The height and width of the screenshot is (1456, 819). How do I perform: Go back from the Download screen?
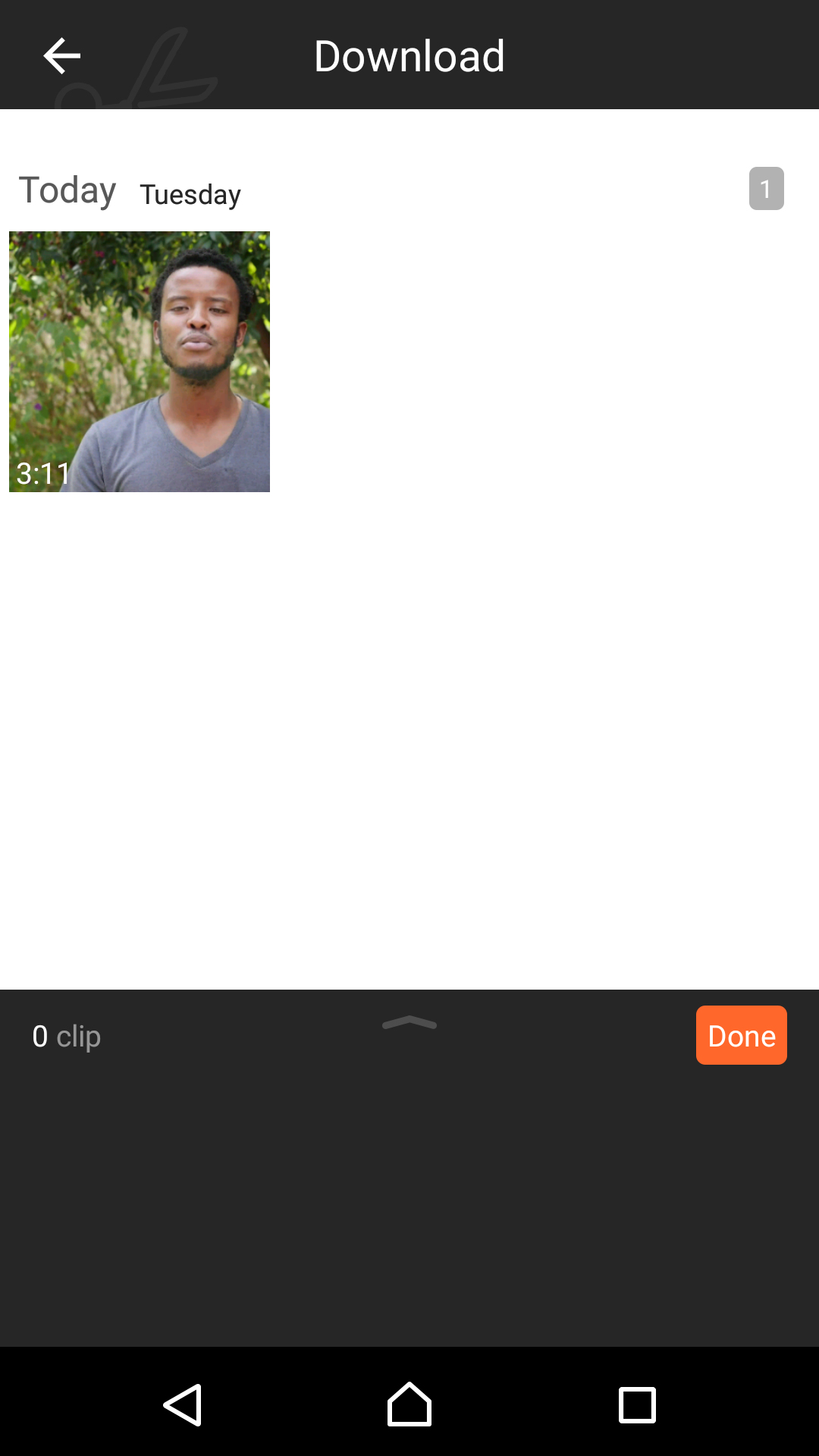tap(61, 55)
